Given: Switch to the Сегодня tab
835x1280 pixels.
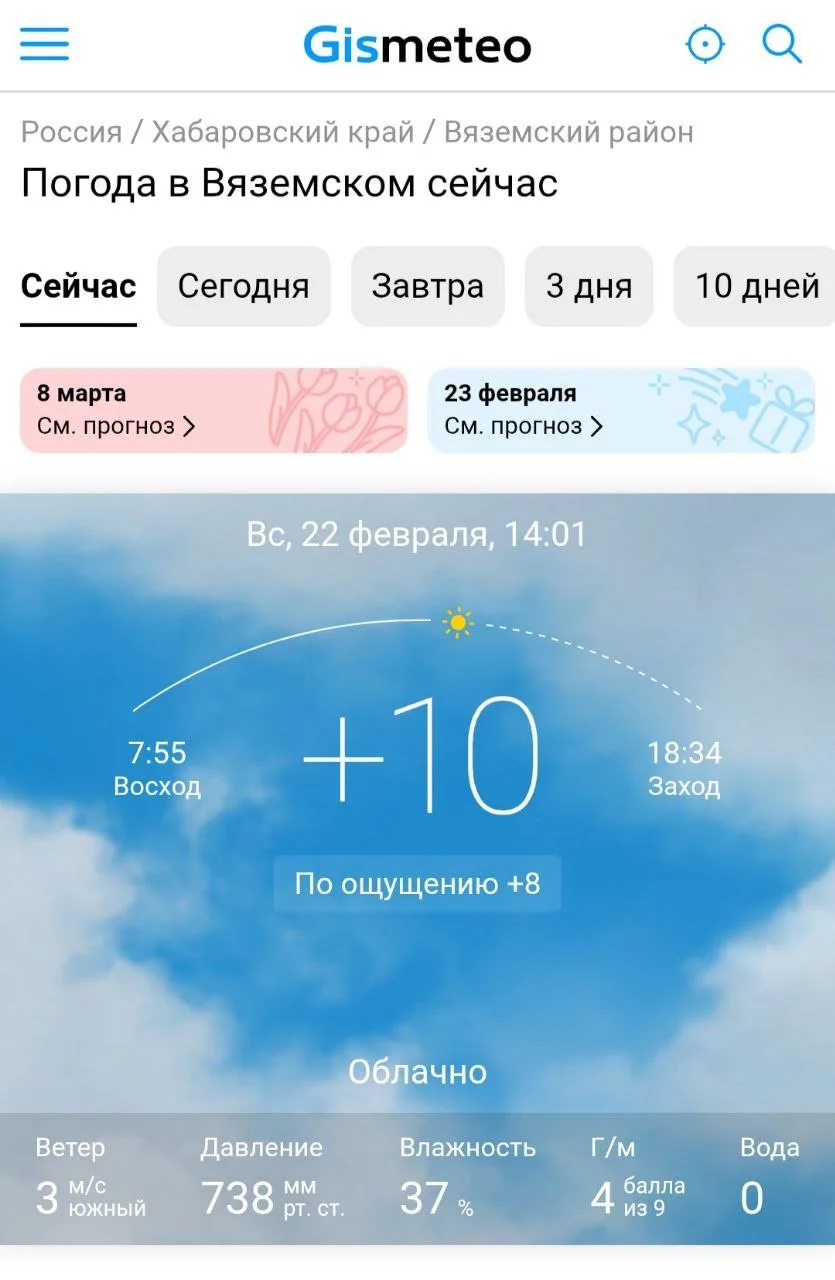Looking at the screenshot, I should 243,287.
